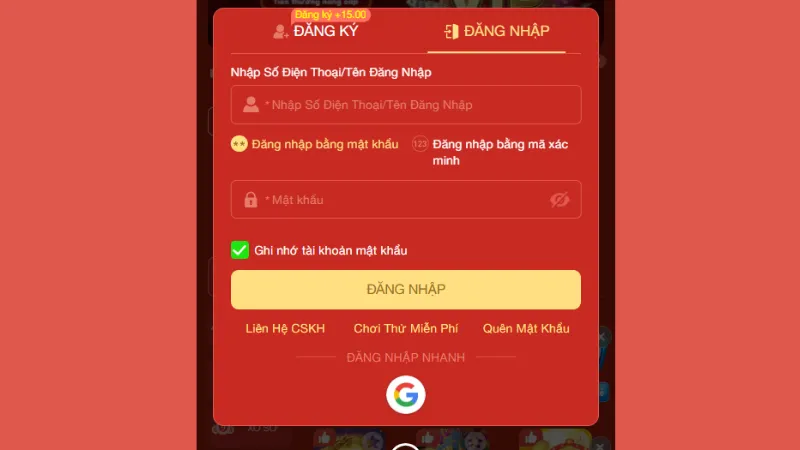Open Chơi Thử Miễn Phí link
The image size is (800, 450).
(405, 328)
